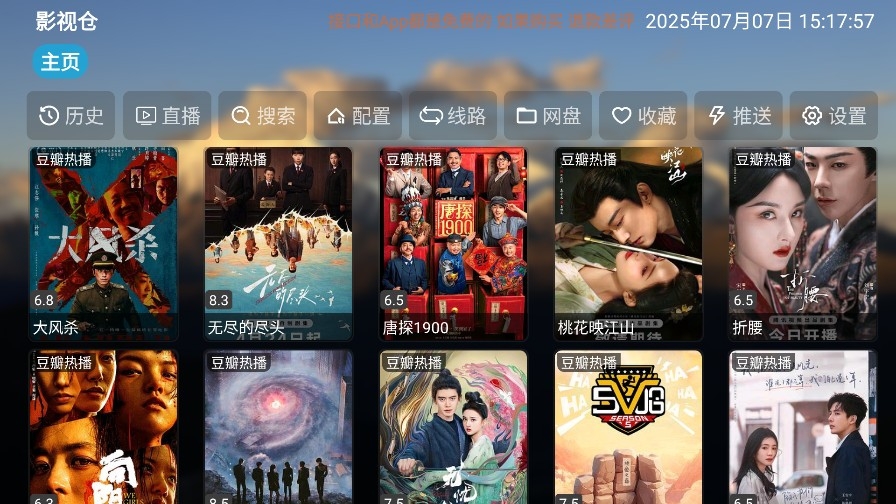Viewport: 896px width, 504px height.
Task: Open 直播 live streaming
Action: point(167,116)
